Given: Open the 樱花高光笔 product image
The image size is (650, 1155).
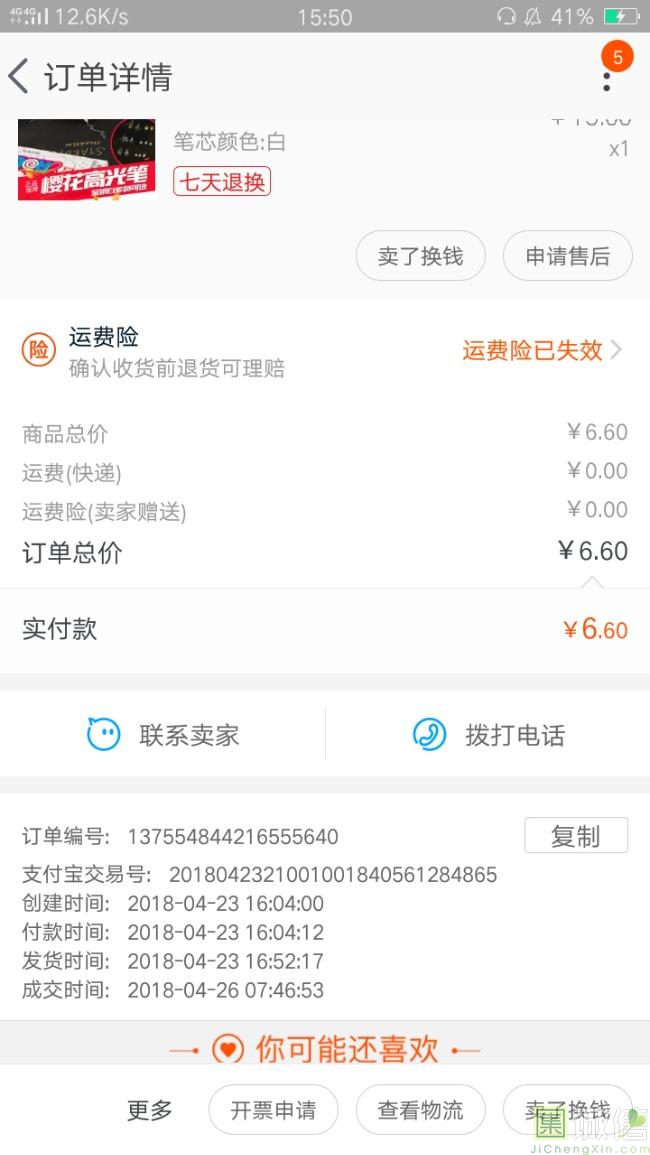Looking at the screenshot, I should click(x=87, y=160).
